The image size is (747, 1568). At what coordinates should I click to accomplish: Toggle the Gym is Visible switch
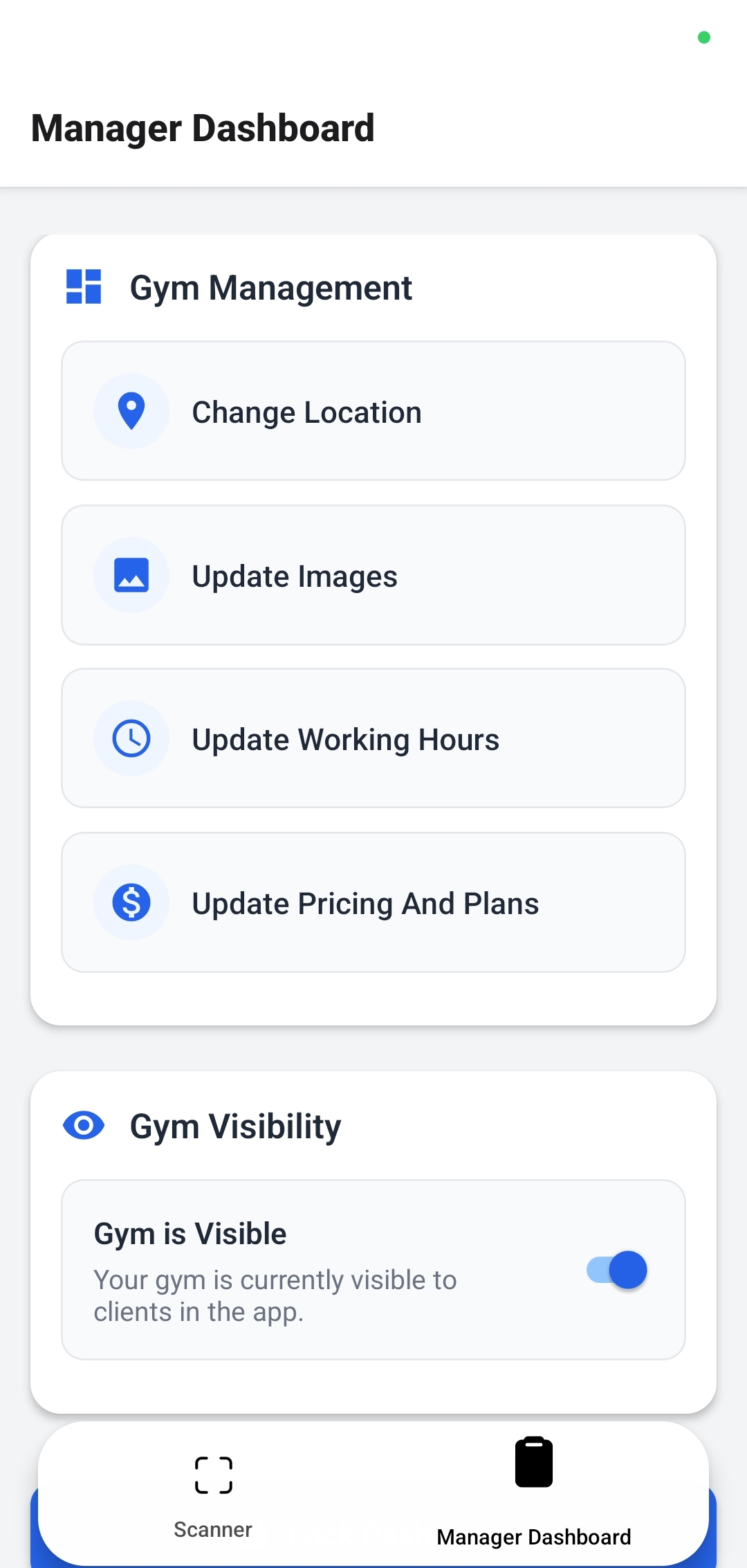coord(616,1270)
